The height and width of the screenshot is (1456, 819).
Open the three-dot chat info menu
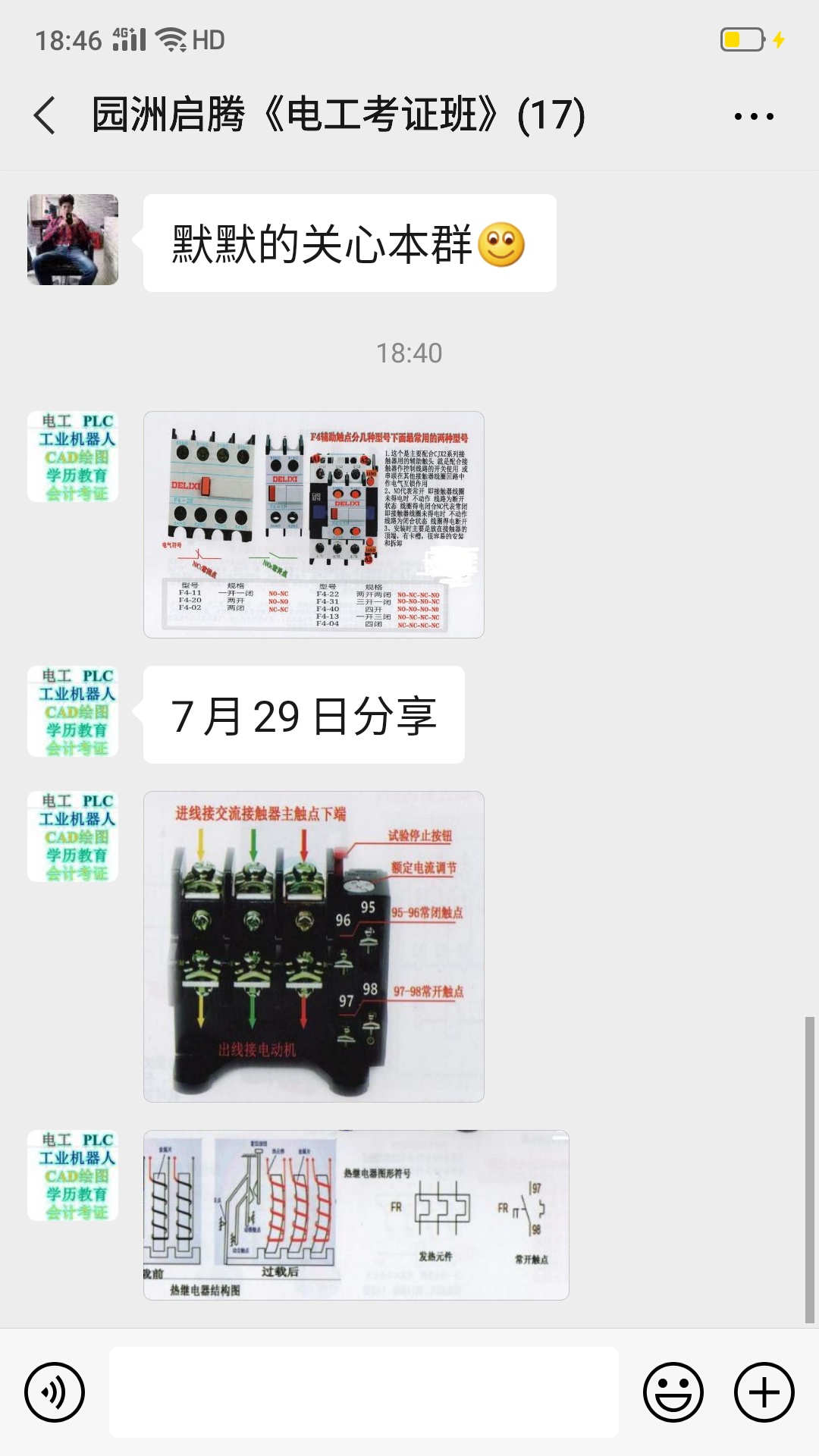(754, 116)
